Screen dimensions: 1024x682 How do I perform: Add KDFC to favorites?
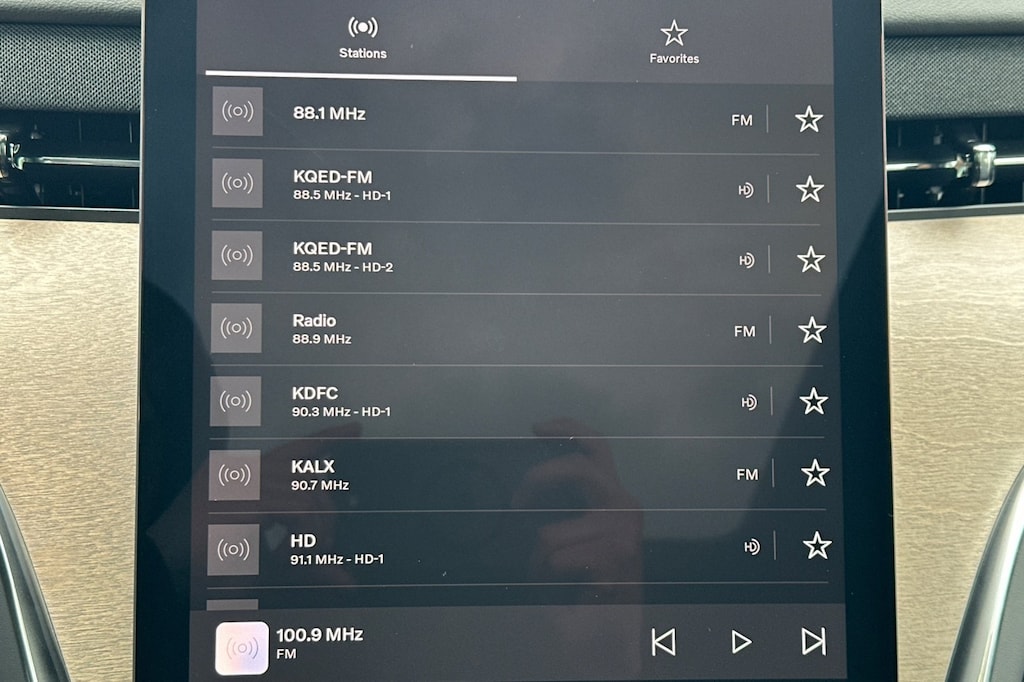pos(813,401)
